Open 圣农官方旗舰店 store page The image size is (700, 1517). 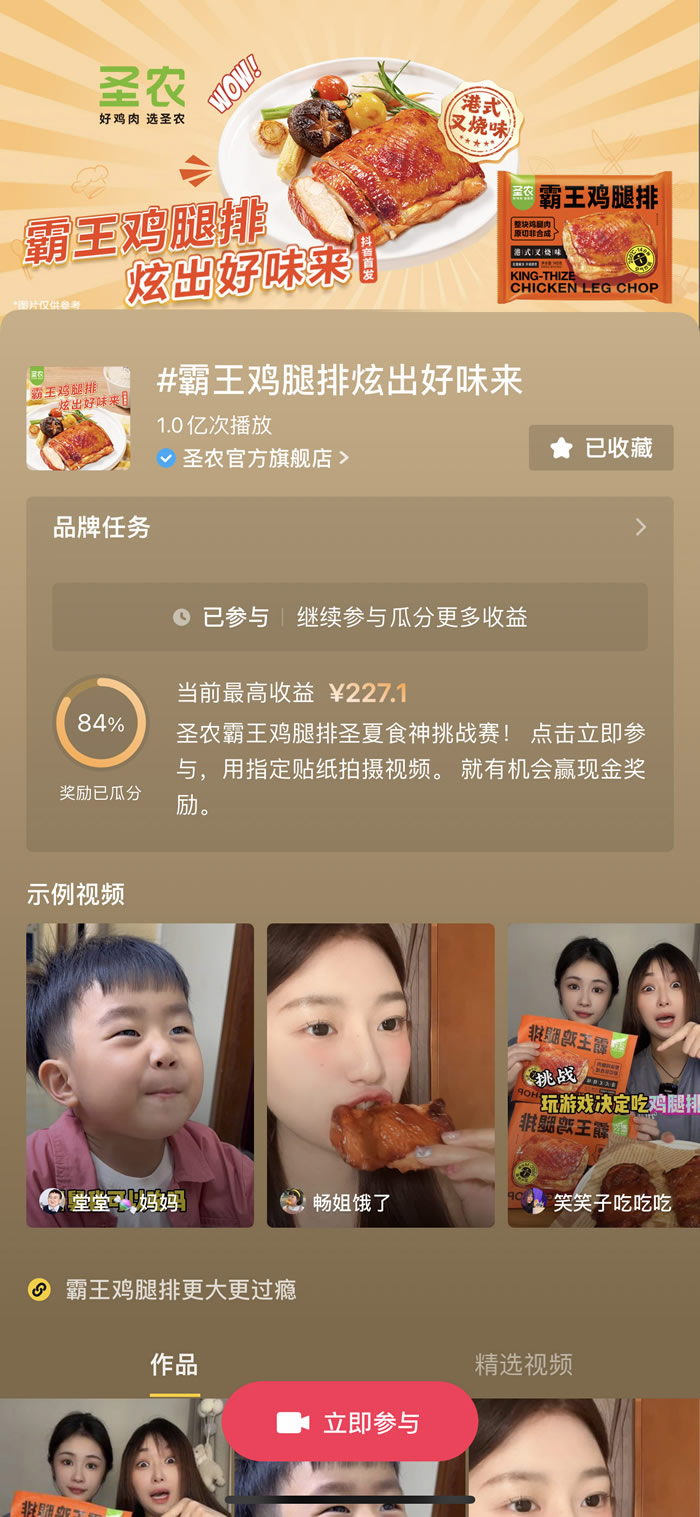[255, 458]
